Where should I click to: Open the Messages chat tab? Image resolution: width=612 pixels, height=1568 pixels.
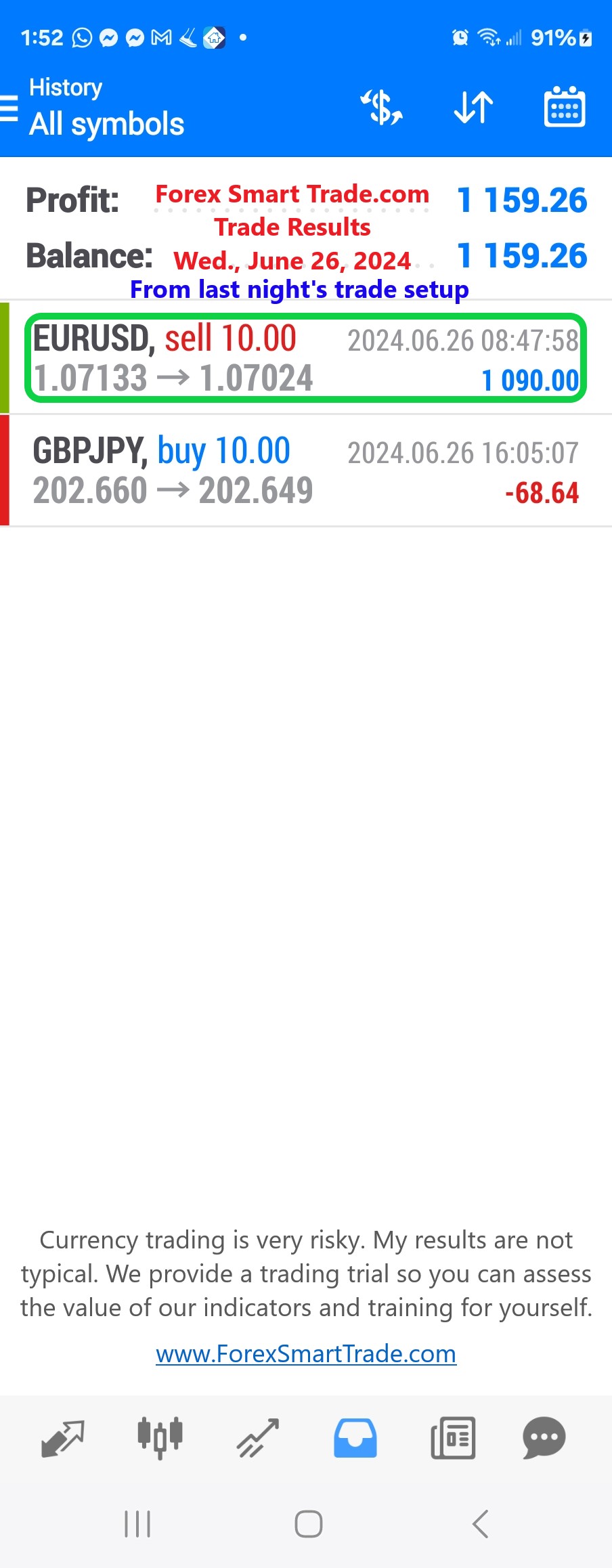click(544, 1438)
